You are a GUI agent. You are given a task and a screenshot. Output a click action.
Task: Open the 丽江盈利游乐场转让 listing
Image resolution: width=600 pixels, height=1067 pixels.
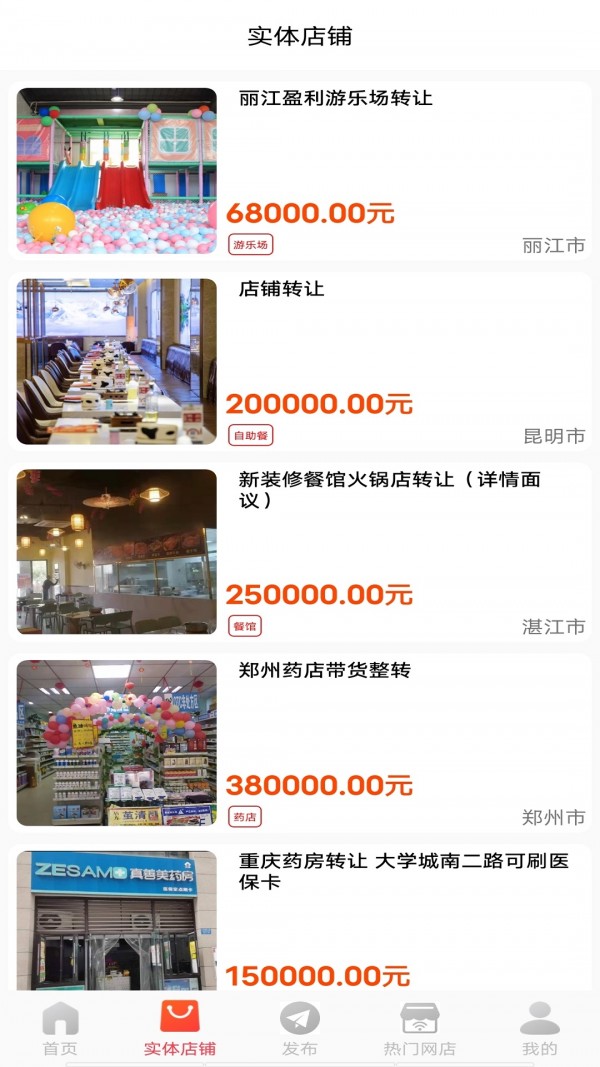[335, 98]
